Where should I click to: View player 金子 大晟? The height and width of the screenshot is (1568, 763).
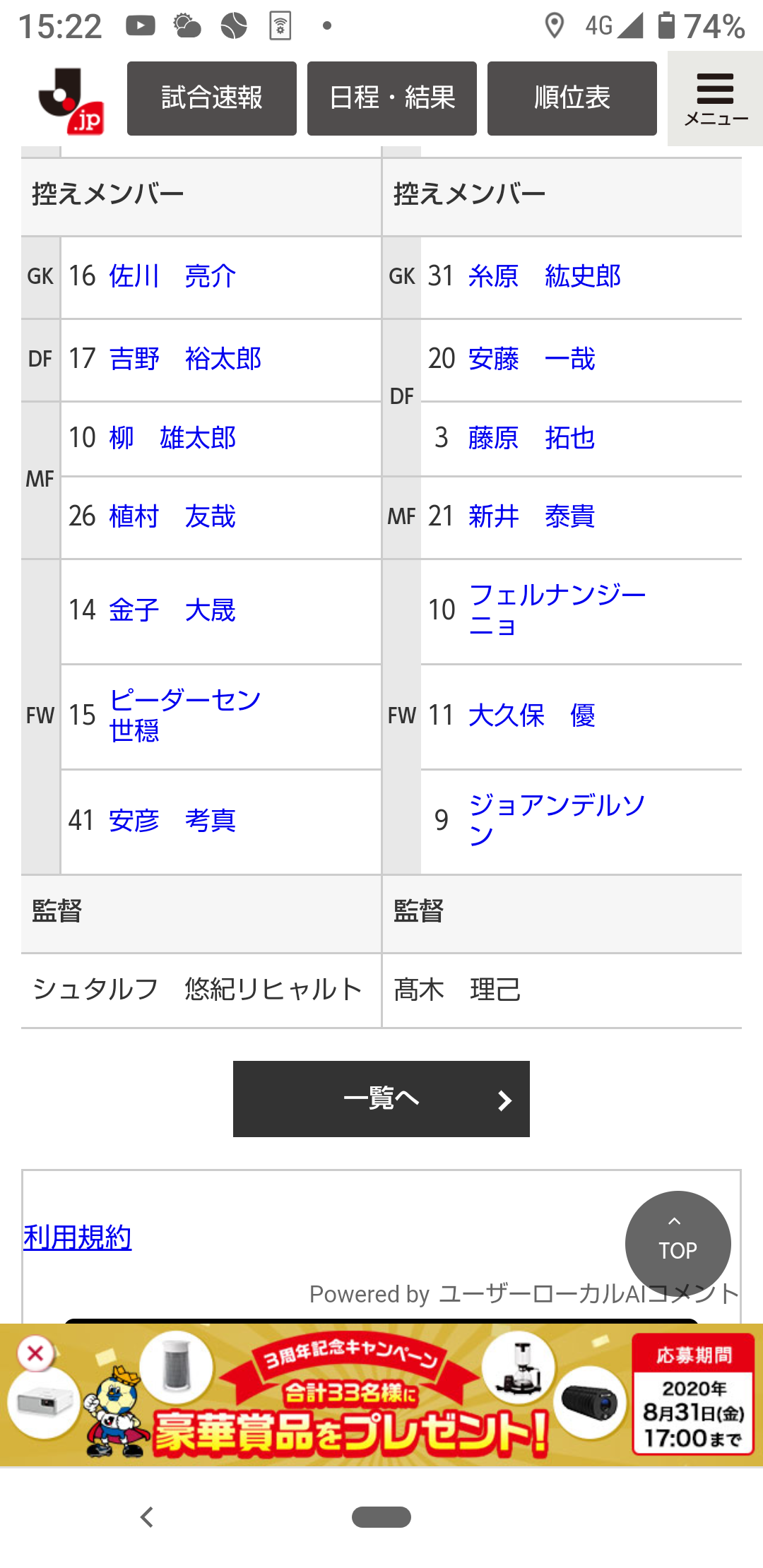point(172,610)
